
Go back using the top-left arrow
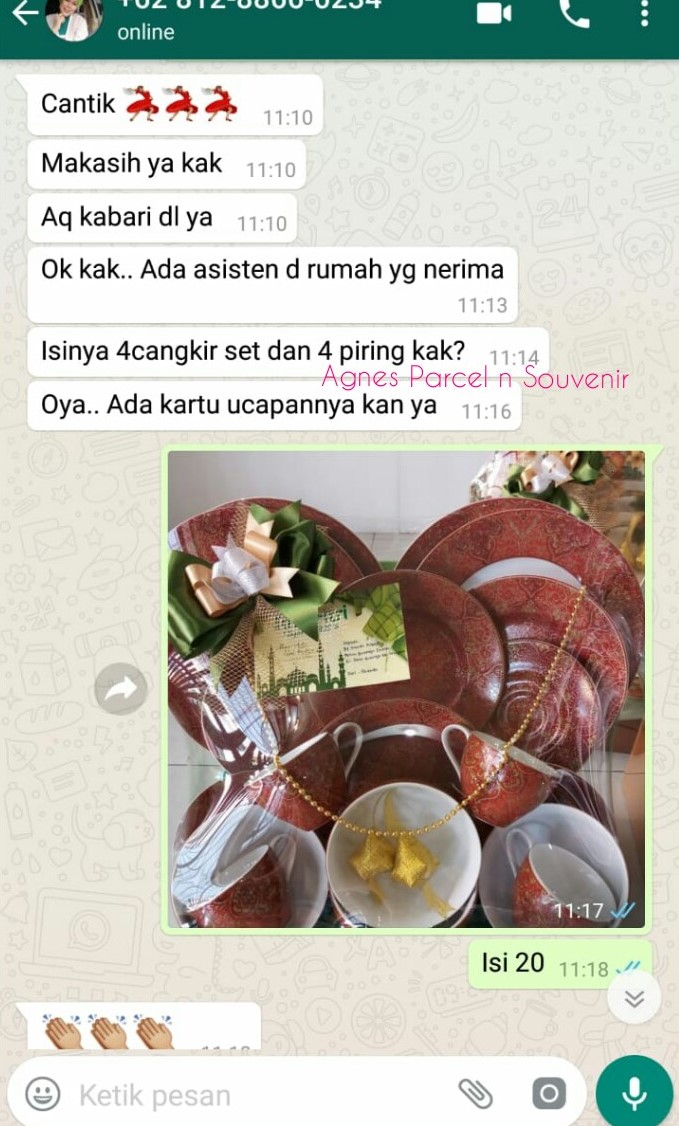pyautogui.click(x=24, y=13)
